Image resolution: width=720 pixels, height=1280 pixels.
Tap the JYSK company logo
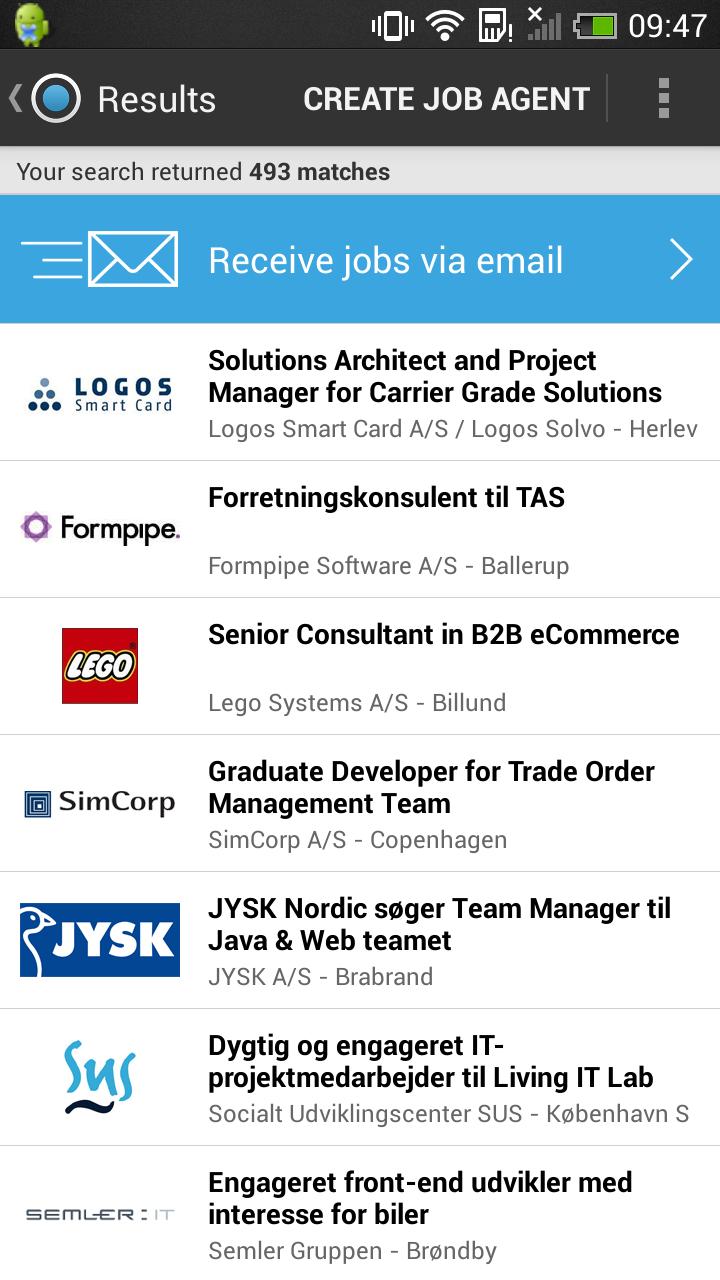click(x=99, y=939)
